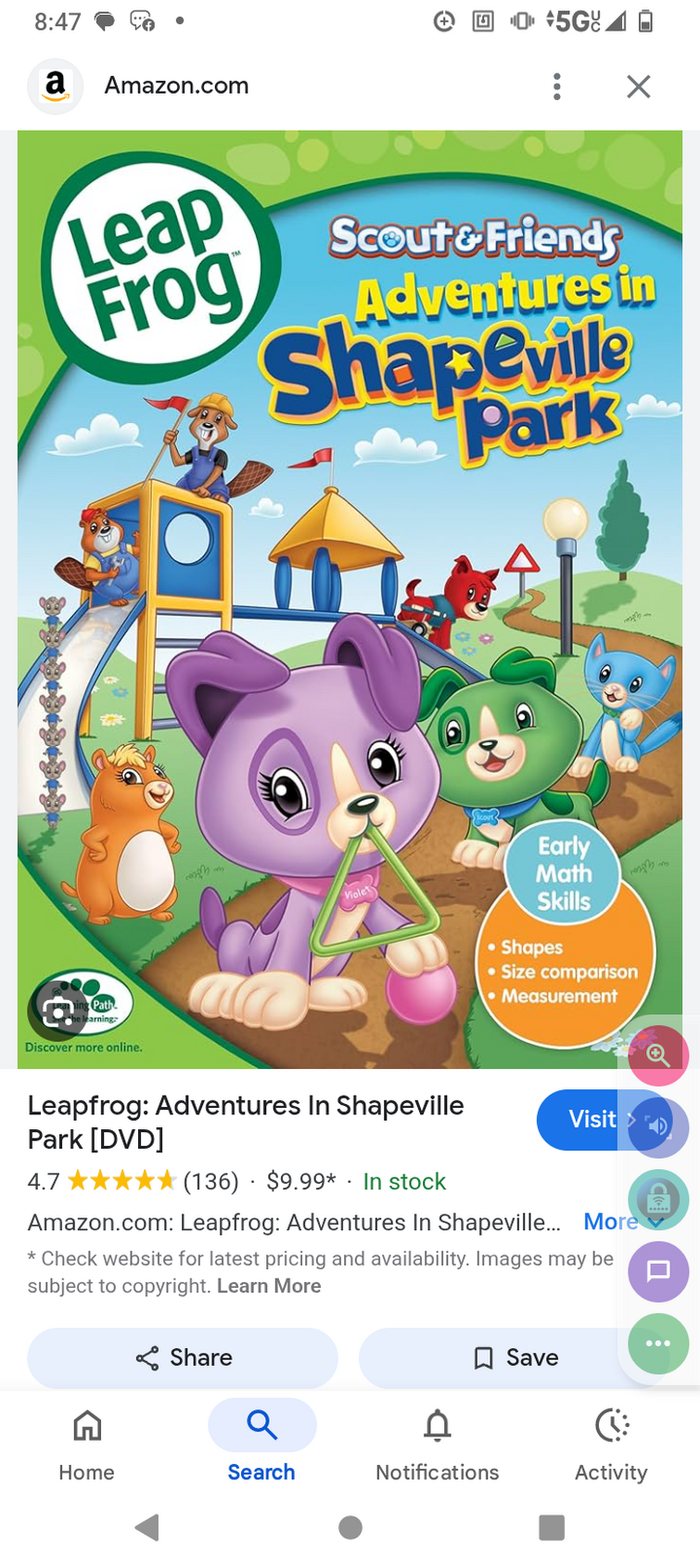This screenshot has height=1568, width=700.
Task: Close the Amazon.com image viewer
Action: [638, 86]
